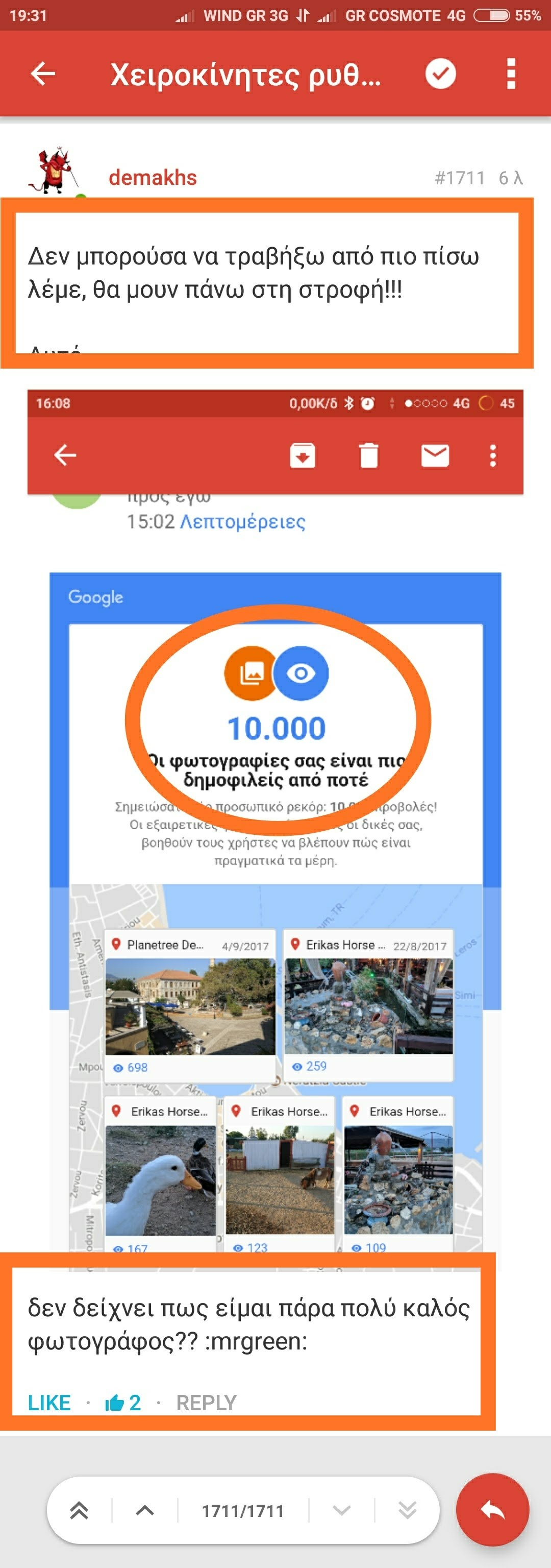Screen dimensions: 551x1568
Task: Jump to the first post with the double up arrow
Action: point(79,1510)
